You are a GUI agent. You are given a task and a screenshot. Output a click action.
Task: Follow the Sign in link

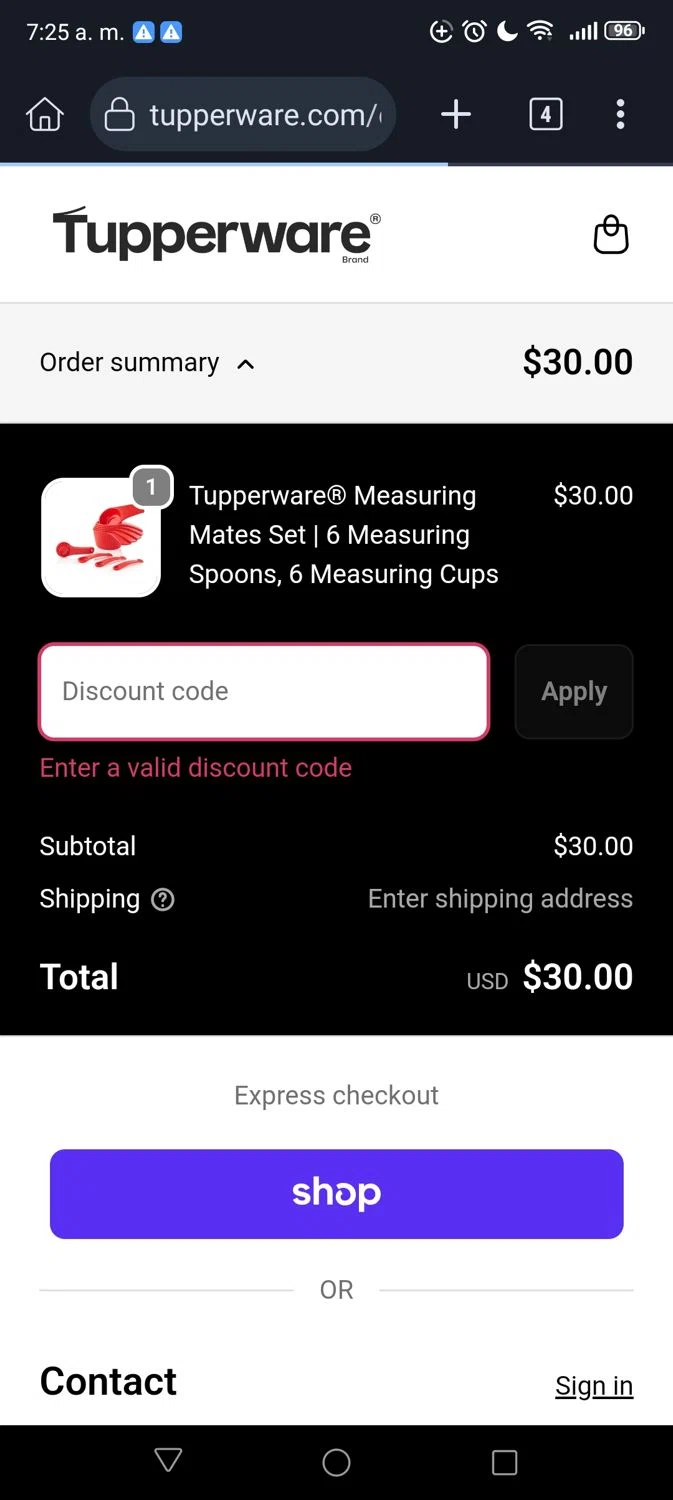click(x=594, y=1386)
